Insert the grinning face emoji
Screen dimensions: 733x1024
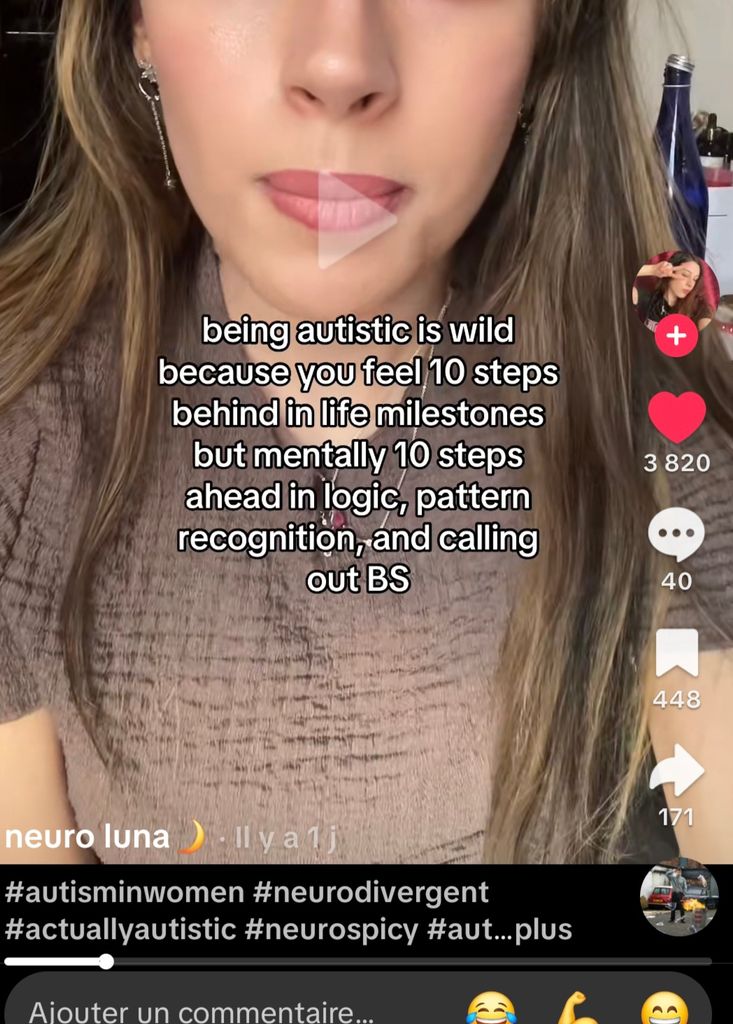(663, 1010)
